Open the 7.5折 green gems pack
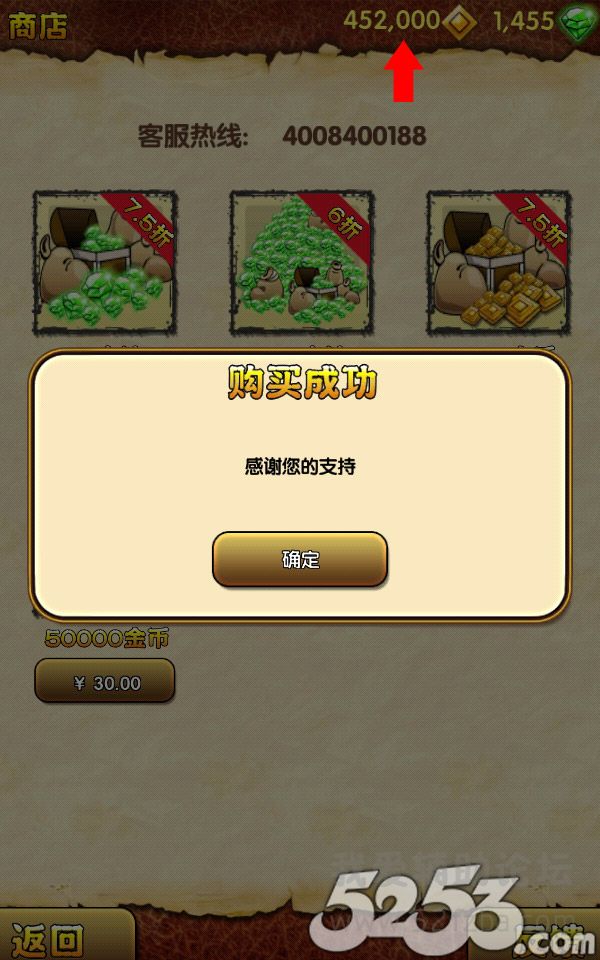The height and width of the screenshot is (960, 600). [x=104, y=264]
